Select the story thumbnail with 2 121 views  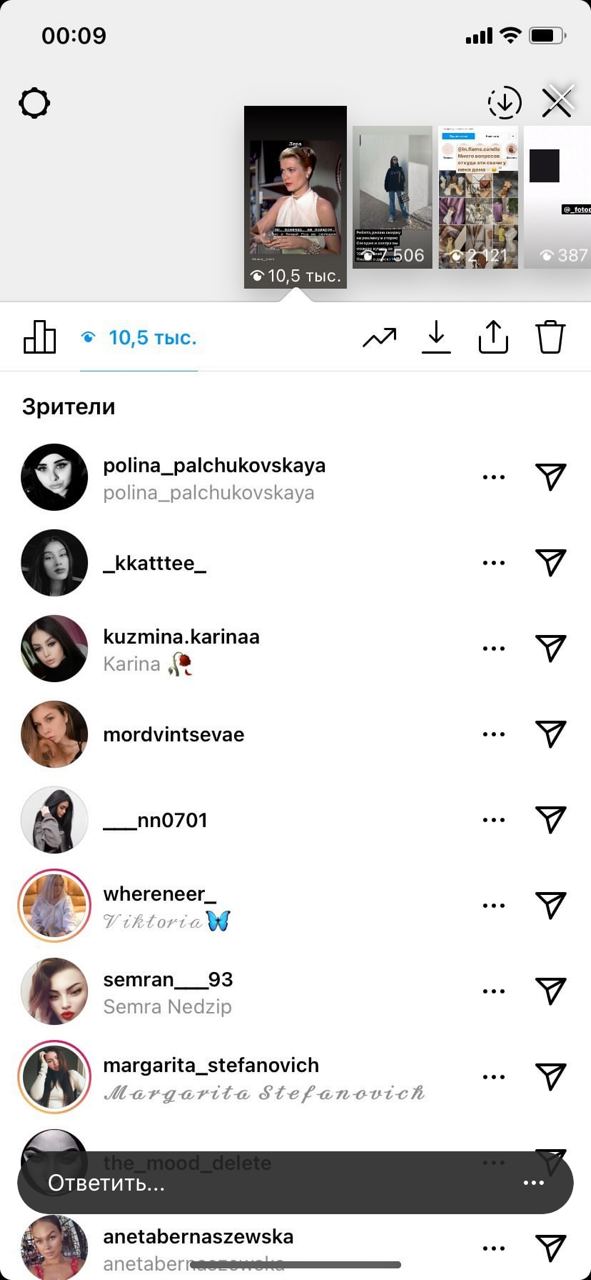pyautogui.click(x=478, y=197)
